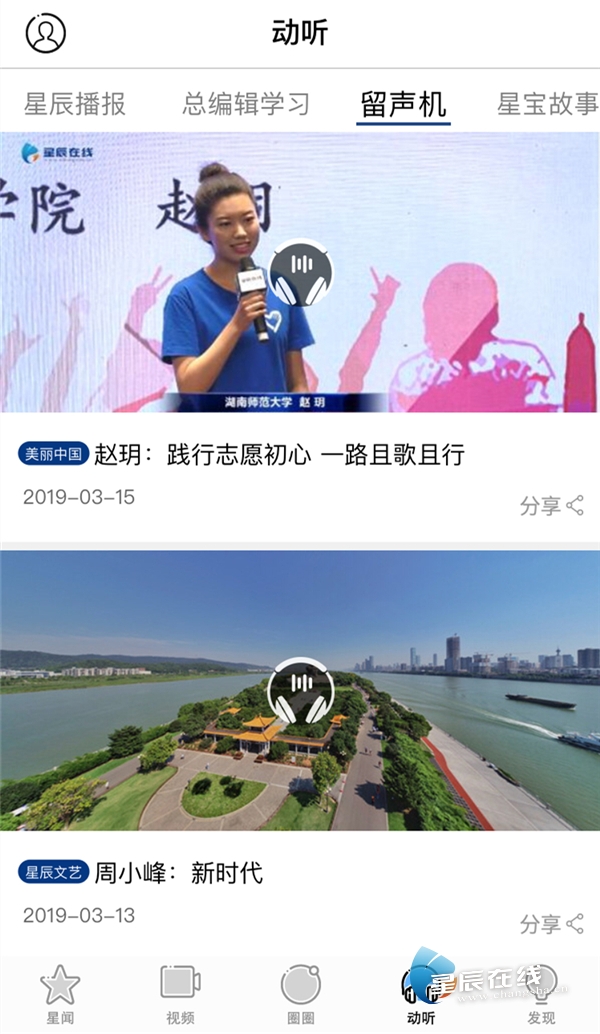Go to the 星闻 bottom tab

[x=60, y=994]
